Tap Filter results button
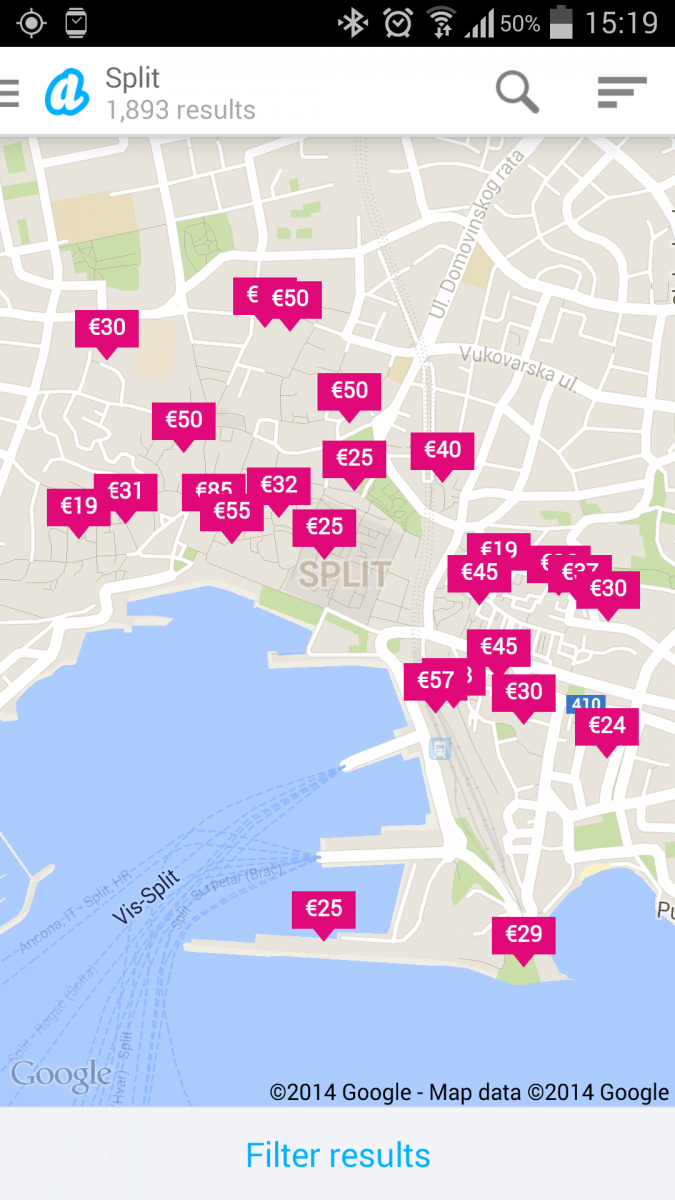The height and width of the screenshot is (1200, 675). pos(338,1155)
